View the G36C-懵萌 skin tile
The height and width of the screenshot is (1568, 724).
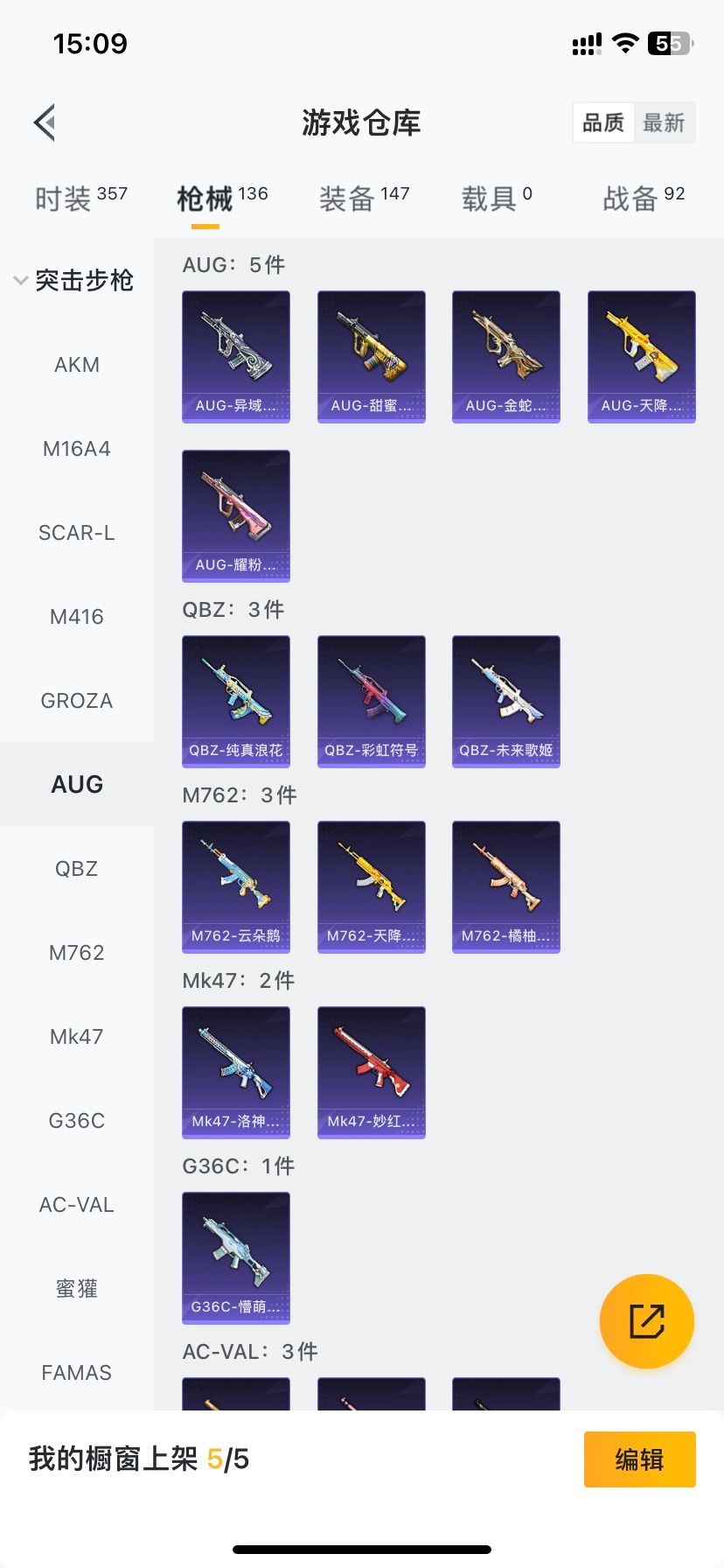click(236, 1258)
